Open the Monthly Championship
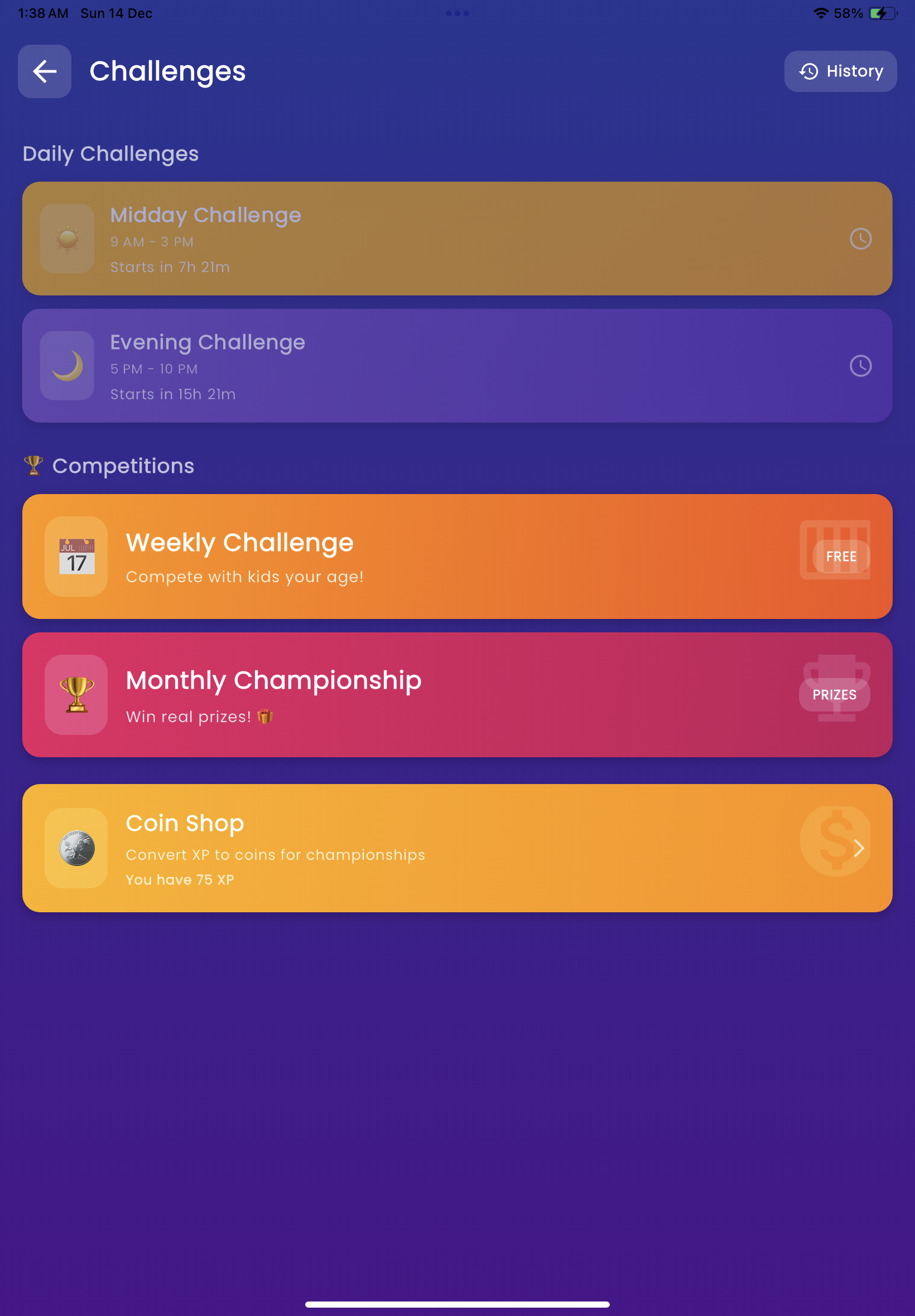Screen dimensions: 915x1316 [456, 695]
